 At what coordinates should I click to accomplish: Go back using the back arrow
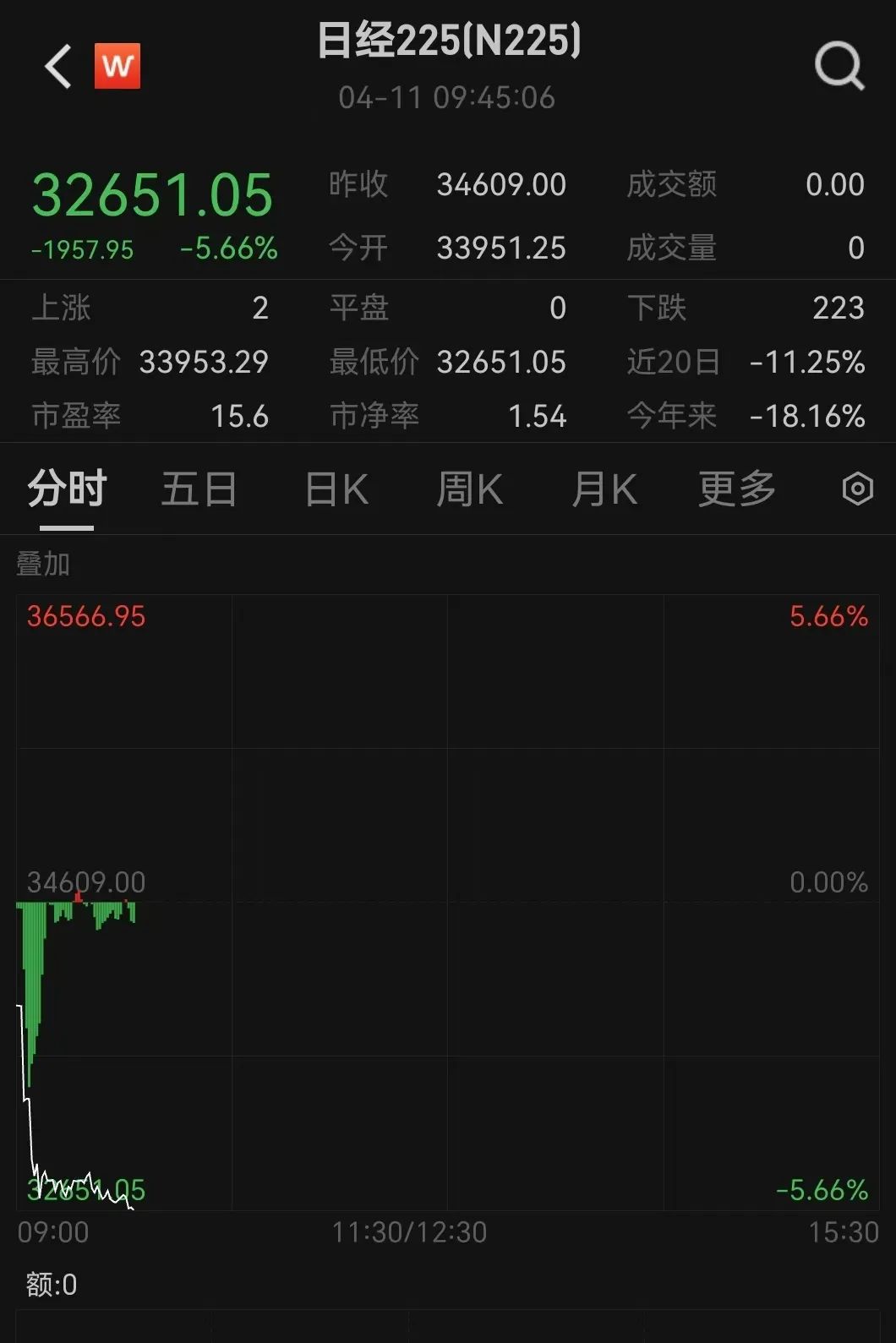coord(58,67)
